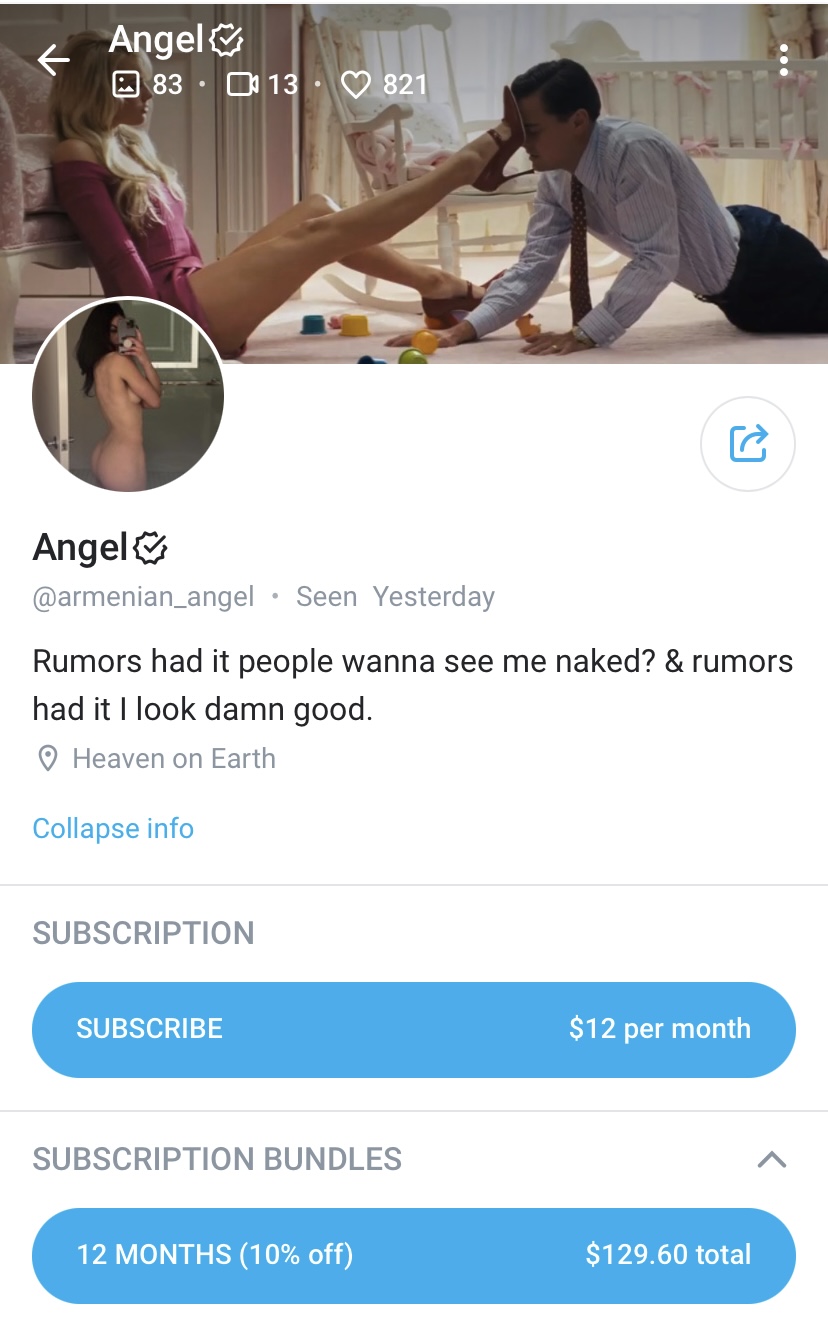
Task: Open the three-dot overflow menu
Action: point(783,60)
